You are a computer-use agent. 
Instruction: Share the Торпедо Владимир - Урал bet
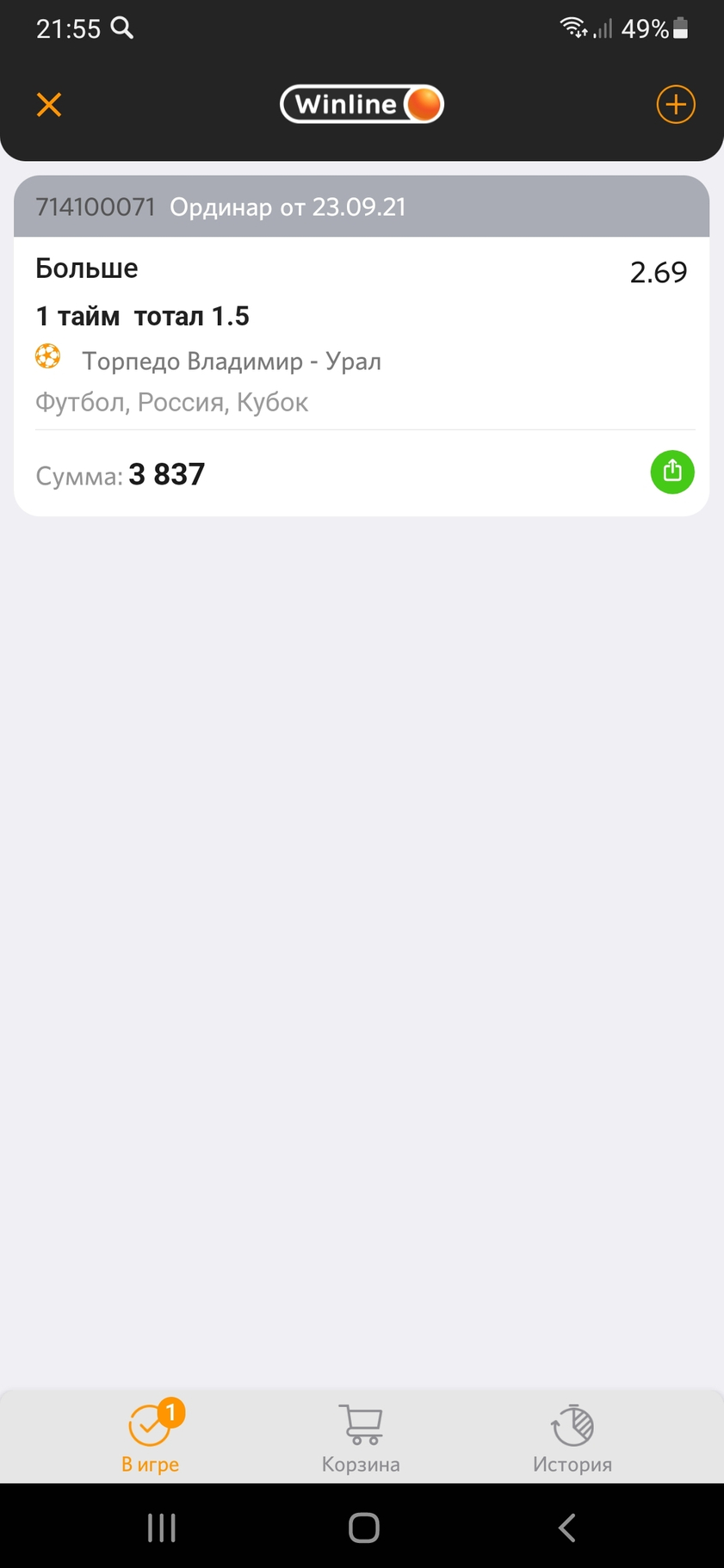pyautogui.click(x=672, y=472)
